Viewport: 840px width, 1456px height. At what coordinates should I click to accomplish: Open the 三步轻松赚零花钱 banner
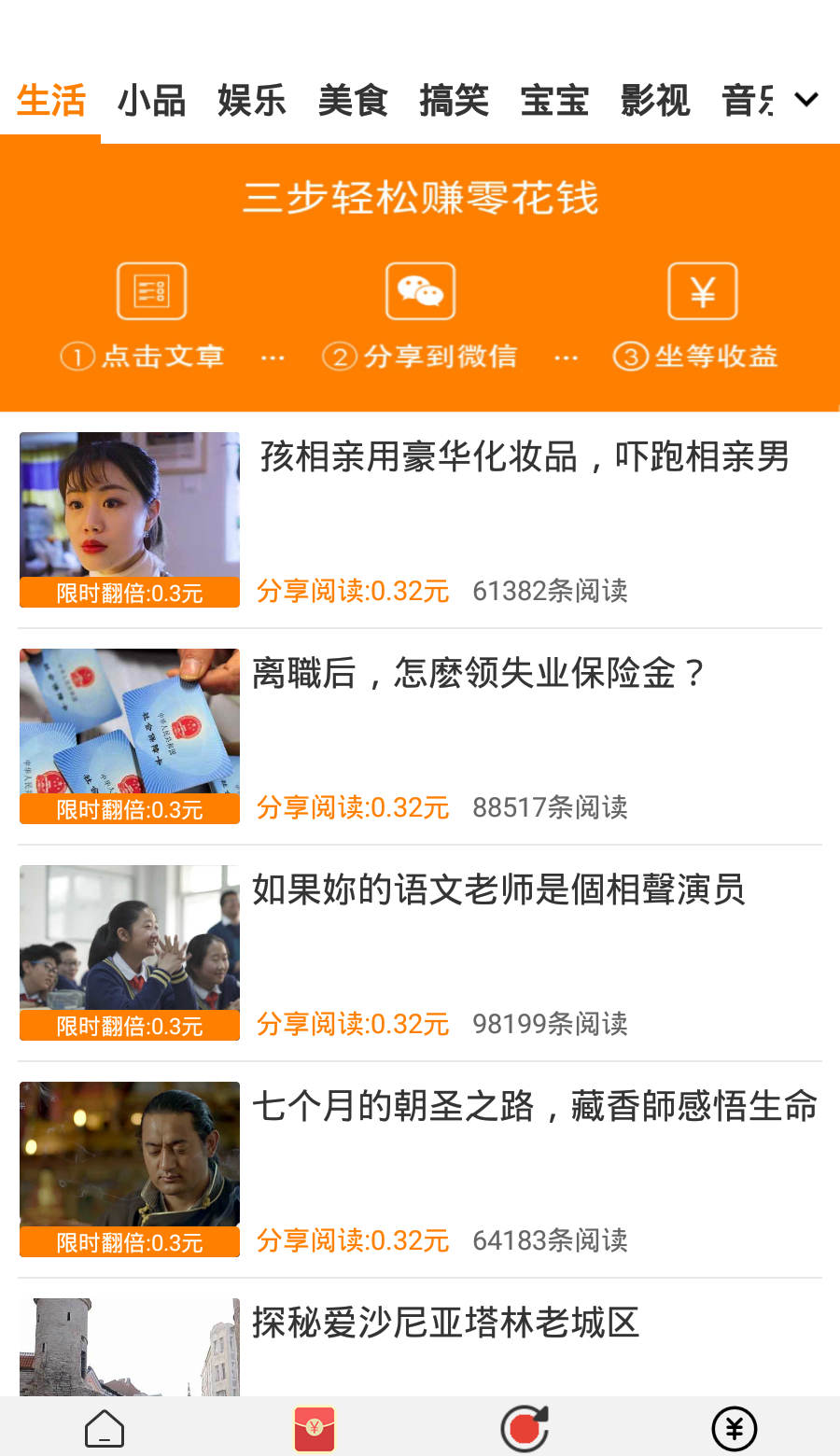click(420, 277)
